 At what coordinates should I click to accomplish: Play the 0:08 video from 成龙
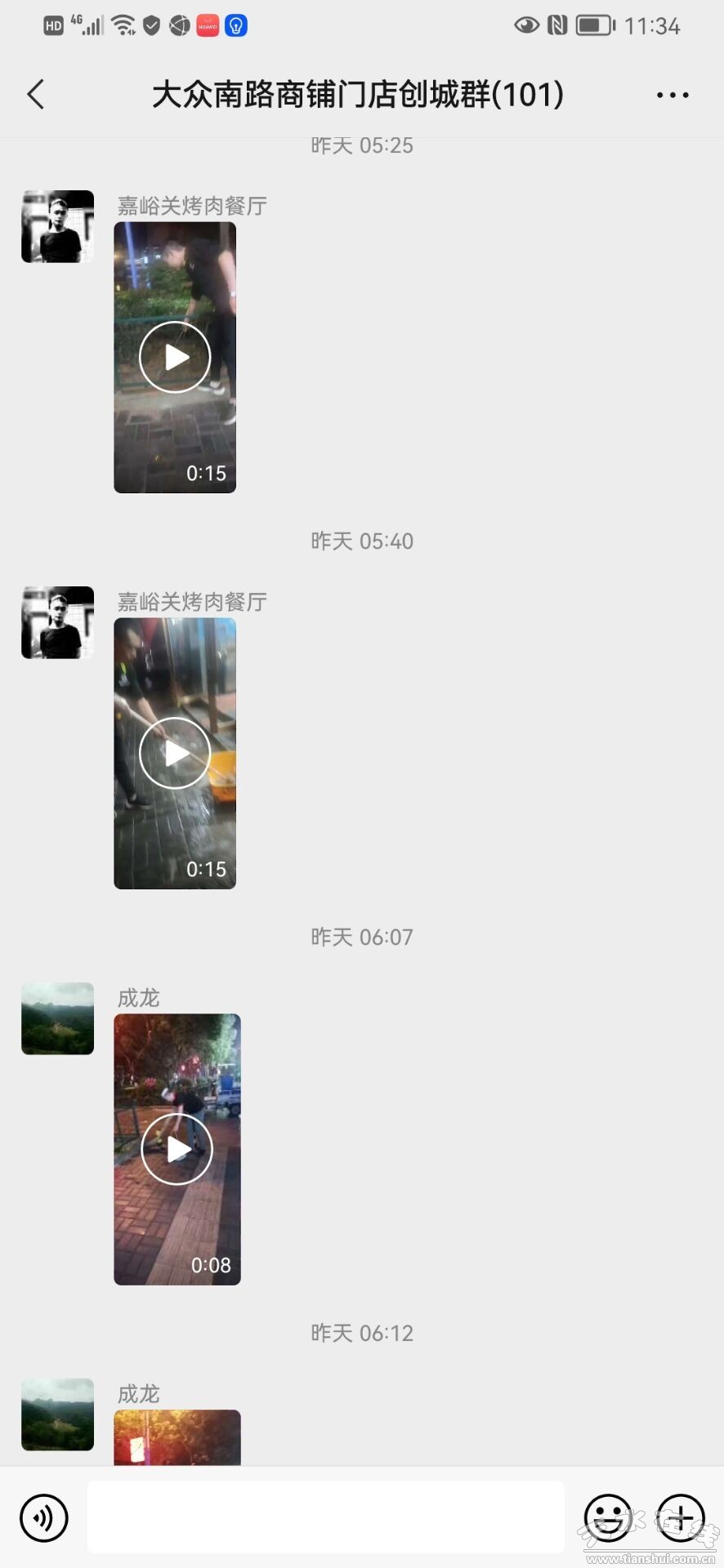177,1149
